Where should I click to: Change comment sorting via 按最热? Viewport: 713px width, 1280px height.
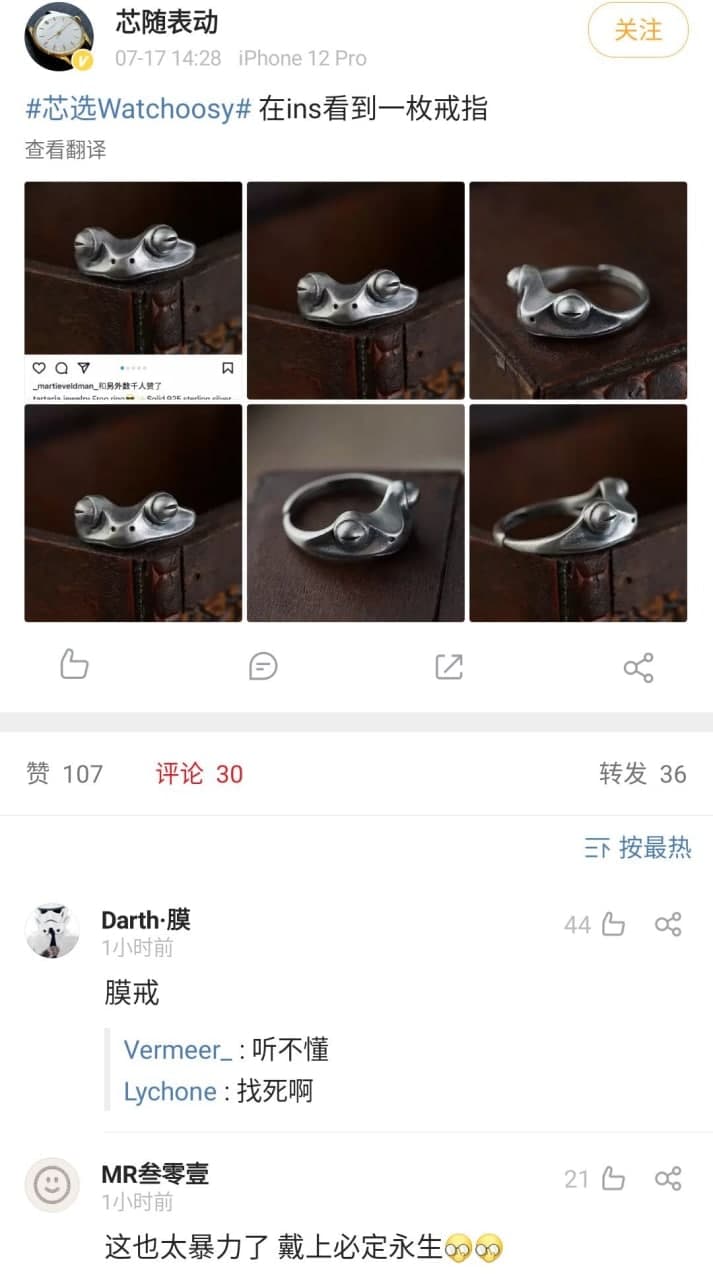(x=638, y=848)
